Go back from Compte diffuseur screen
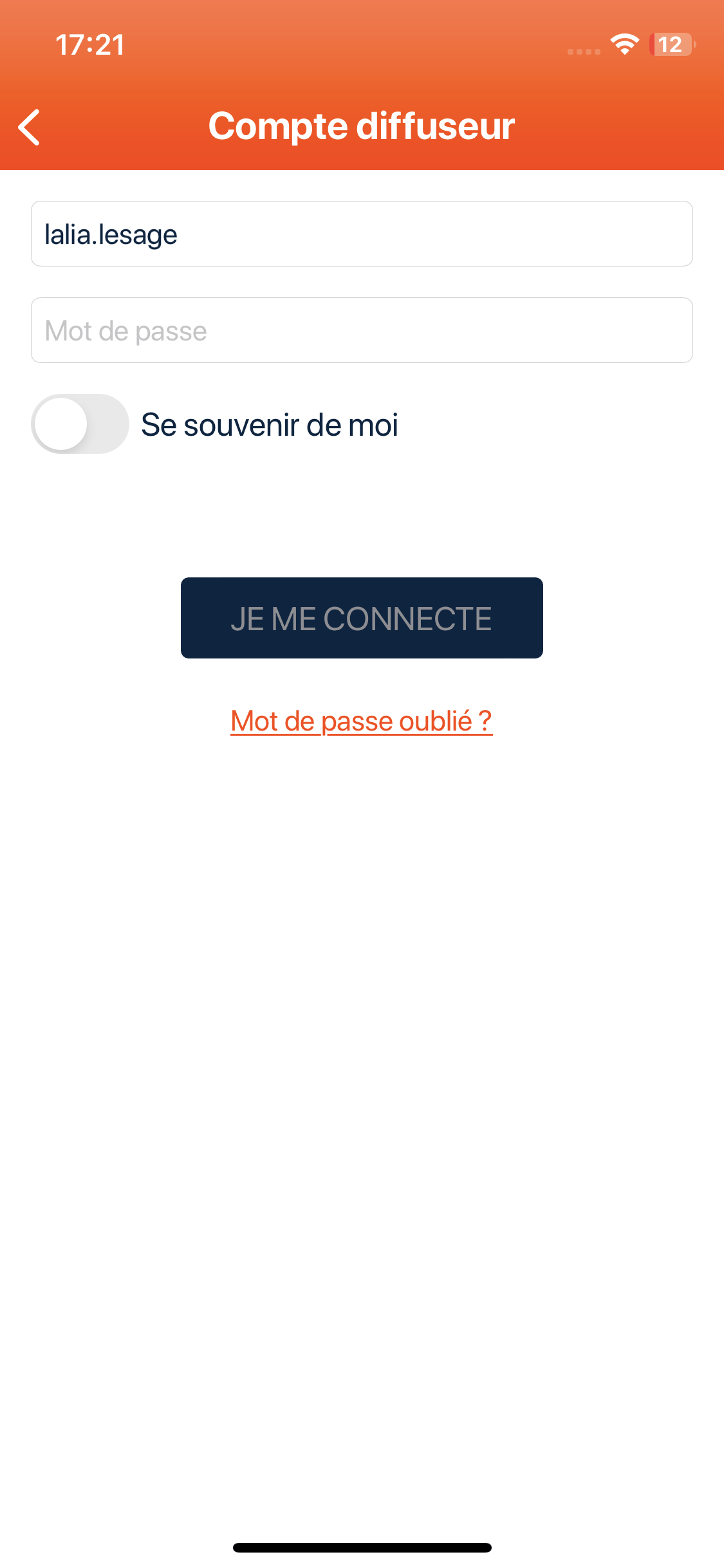Viewport: 724px width, 1568px height. 30,127
